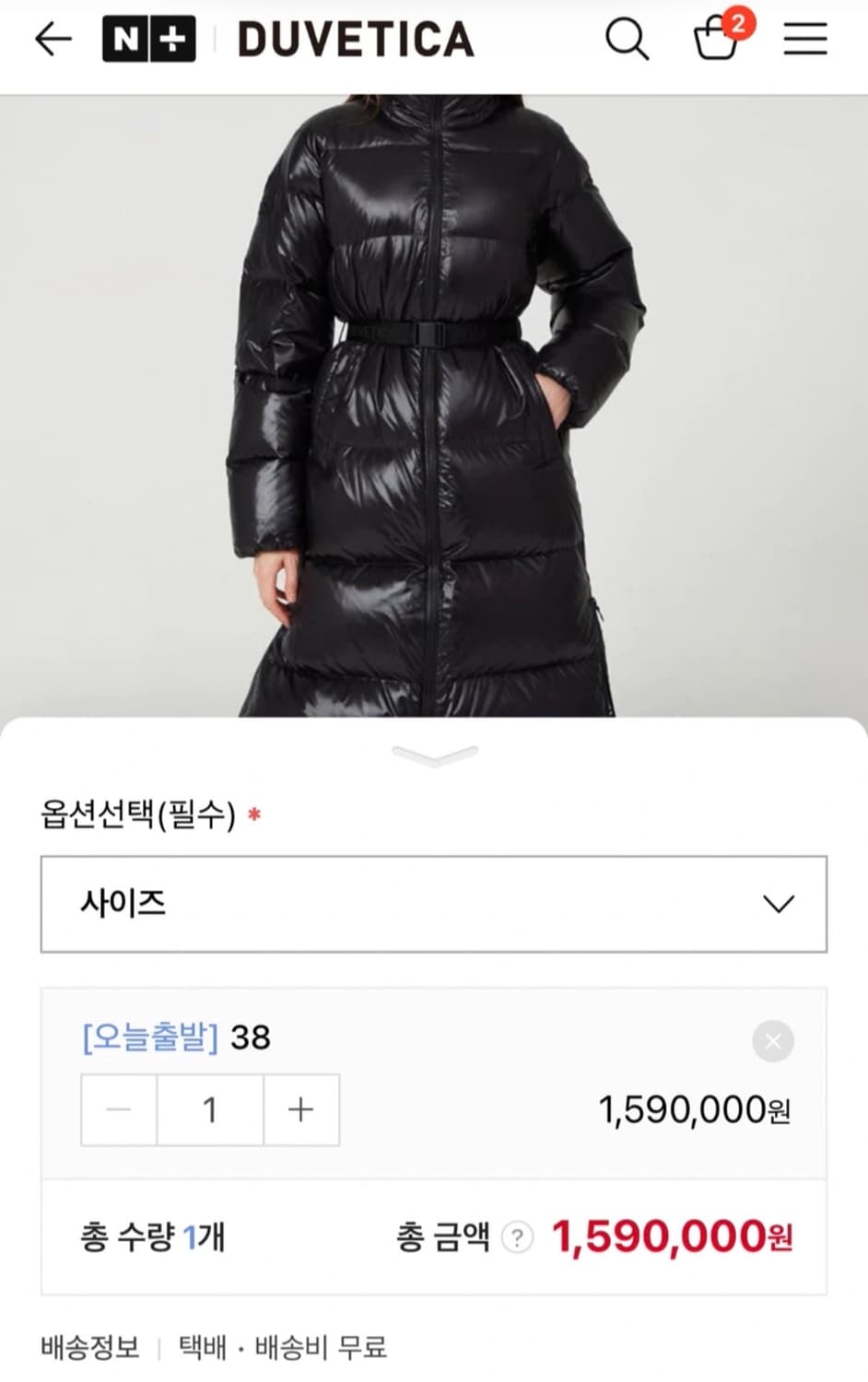Screen dimensions: 868x1382
Task: Open the search function
Action: tap(627, 39)
